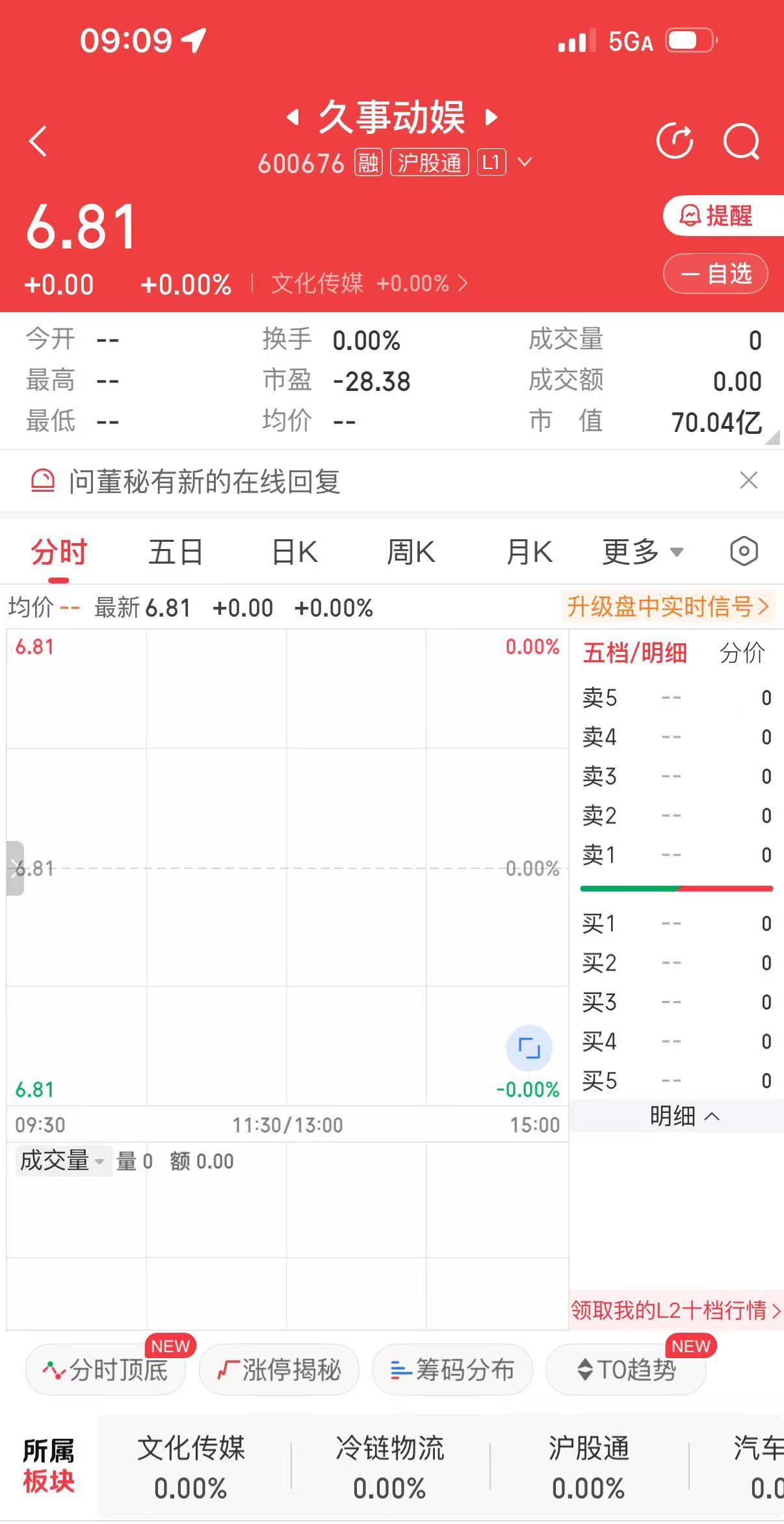Open the search icon
The height and width of the screenshot is (1524, 784).
click(x=742, y=140)
